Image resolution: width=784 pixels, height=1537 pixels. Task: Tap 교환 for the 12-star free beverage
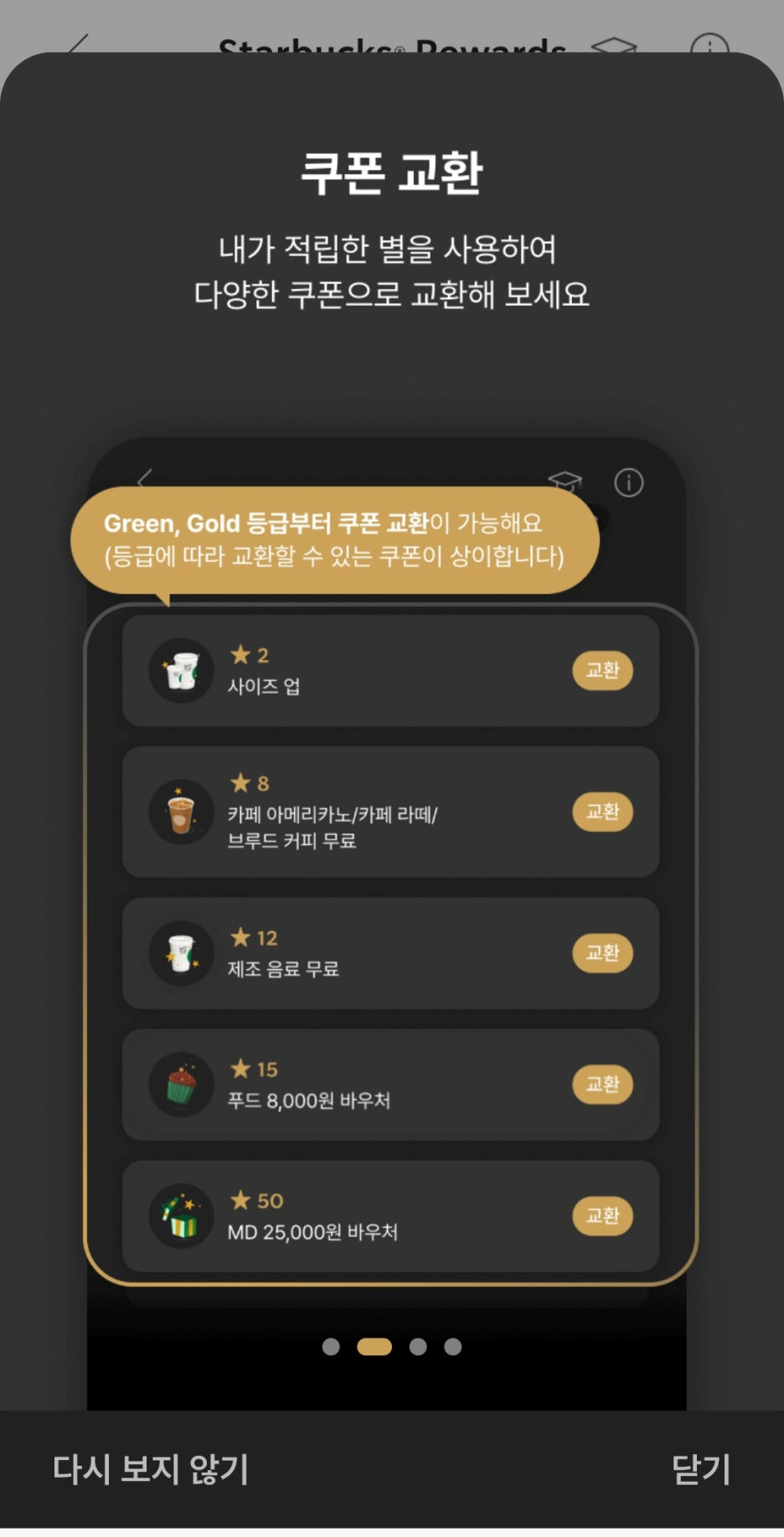point(602,952)
